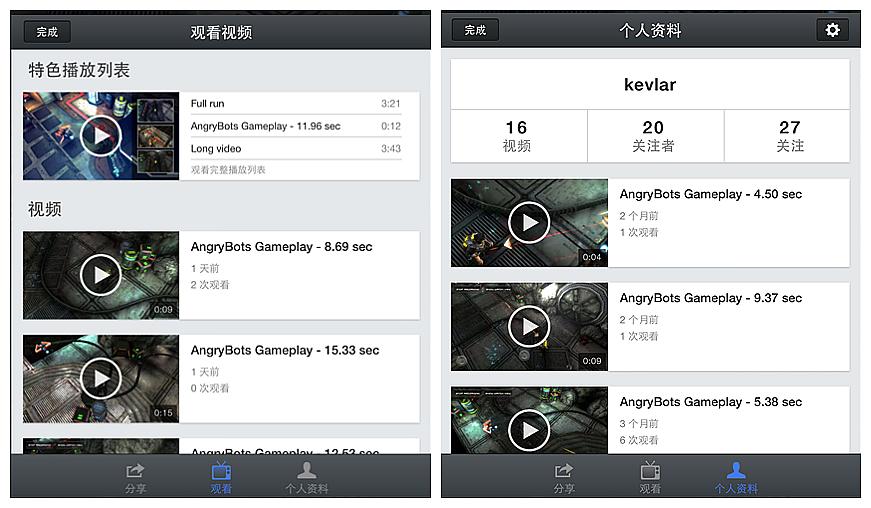Image resolution: width=871 pixels, height=508 pixels.
Task: Play the featured playlist video thumbnail
Action: coord(100,136)
